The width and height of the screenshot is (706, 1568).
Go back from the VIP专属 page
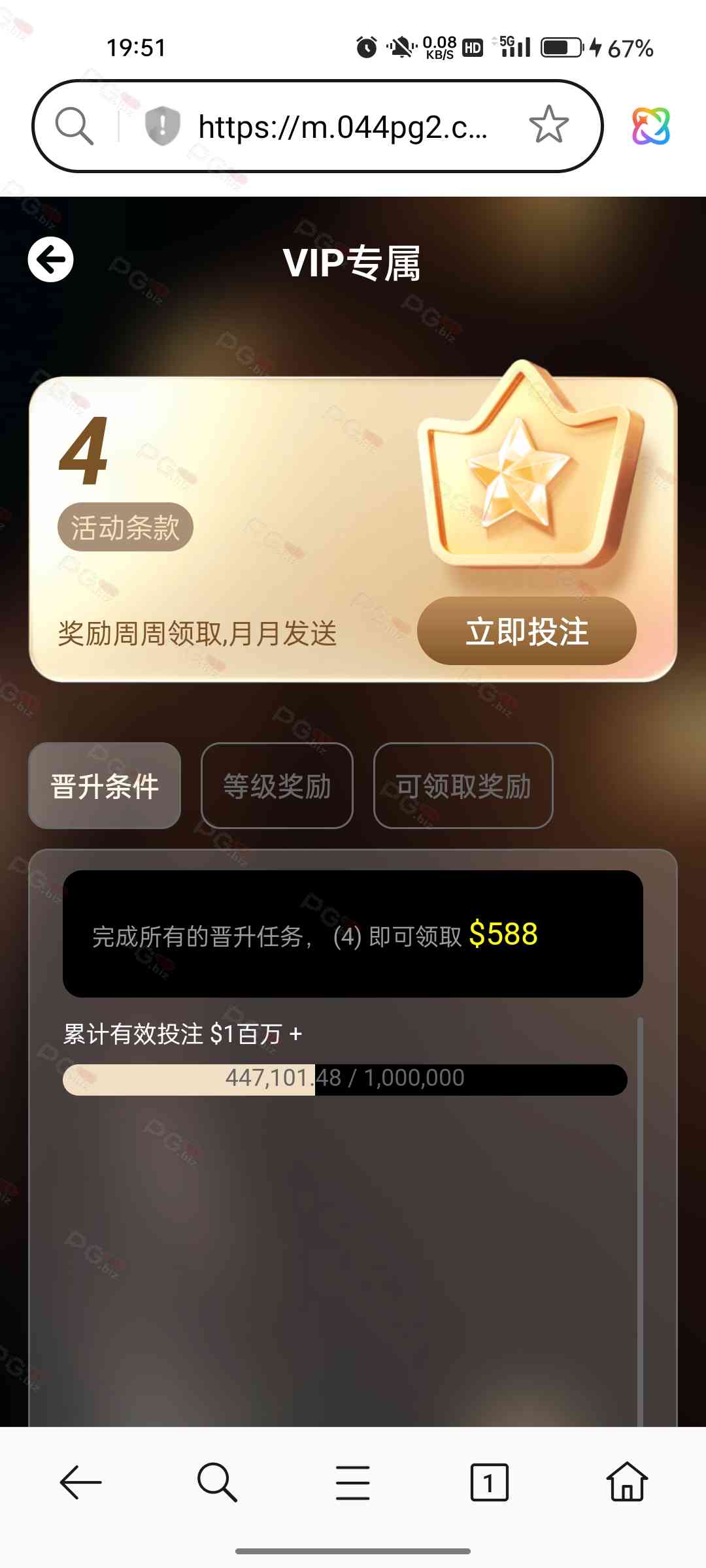(x=51, y=260)
